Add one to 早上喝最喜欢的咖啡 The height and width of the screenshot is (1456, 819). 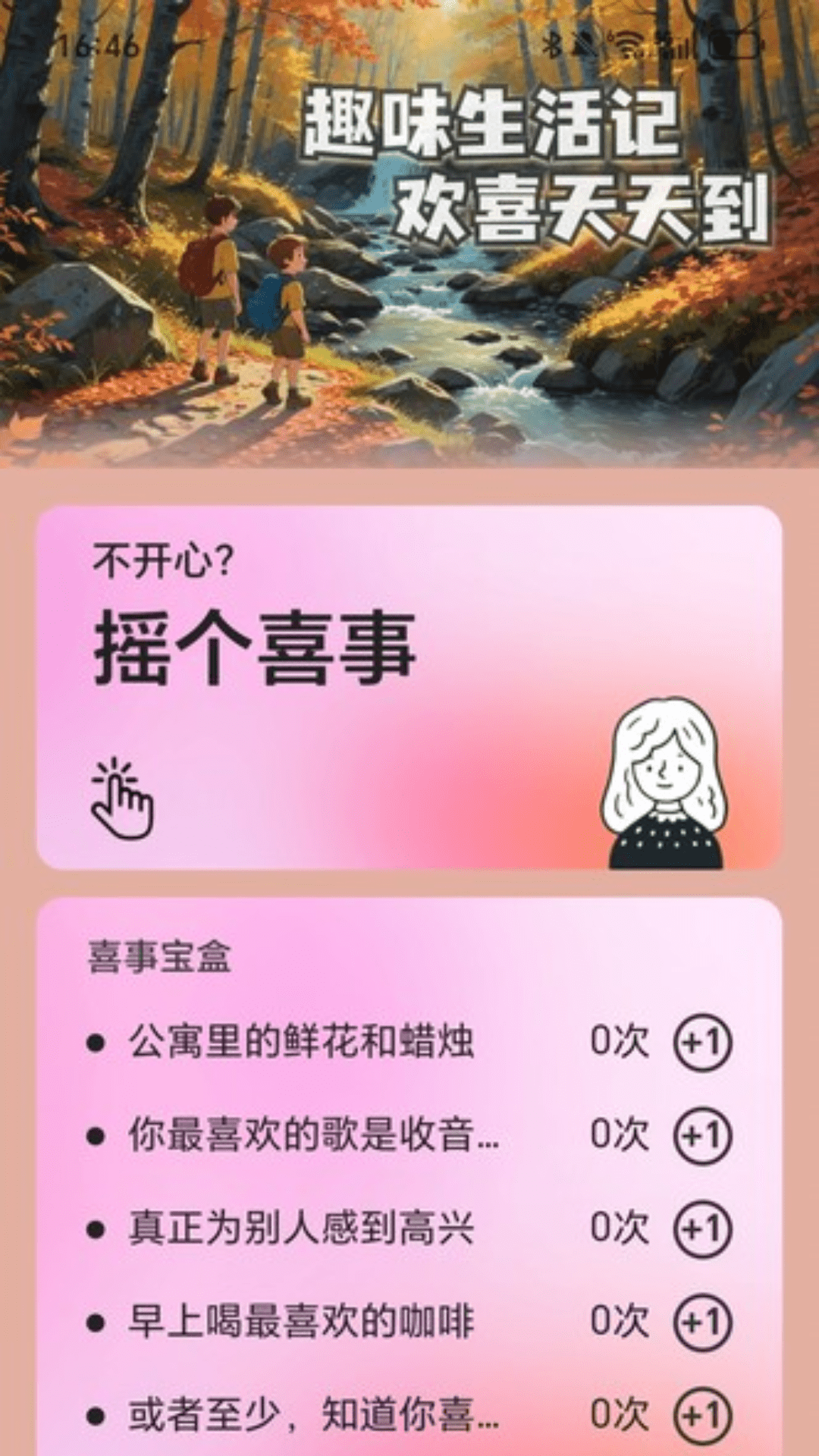702,1322
